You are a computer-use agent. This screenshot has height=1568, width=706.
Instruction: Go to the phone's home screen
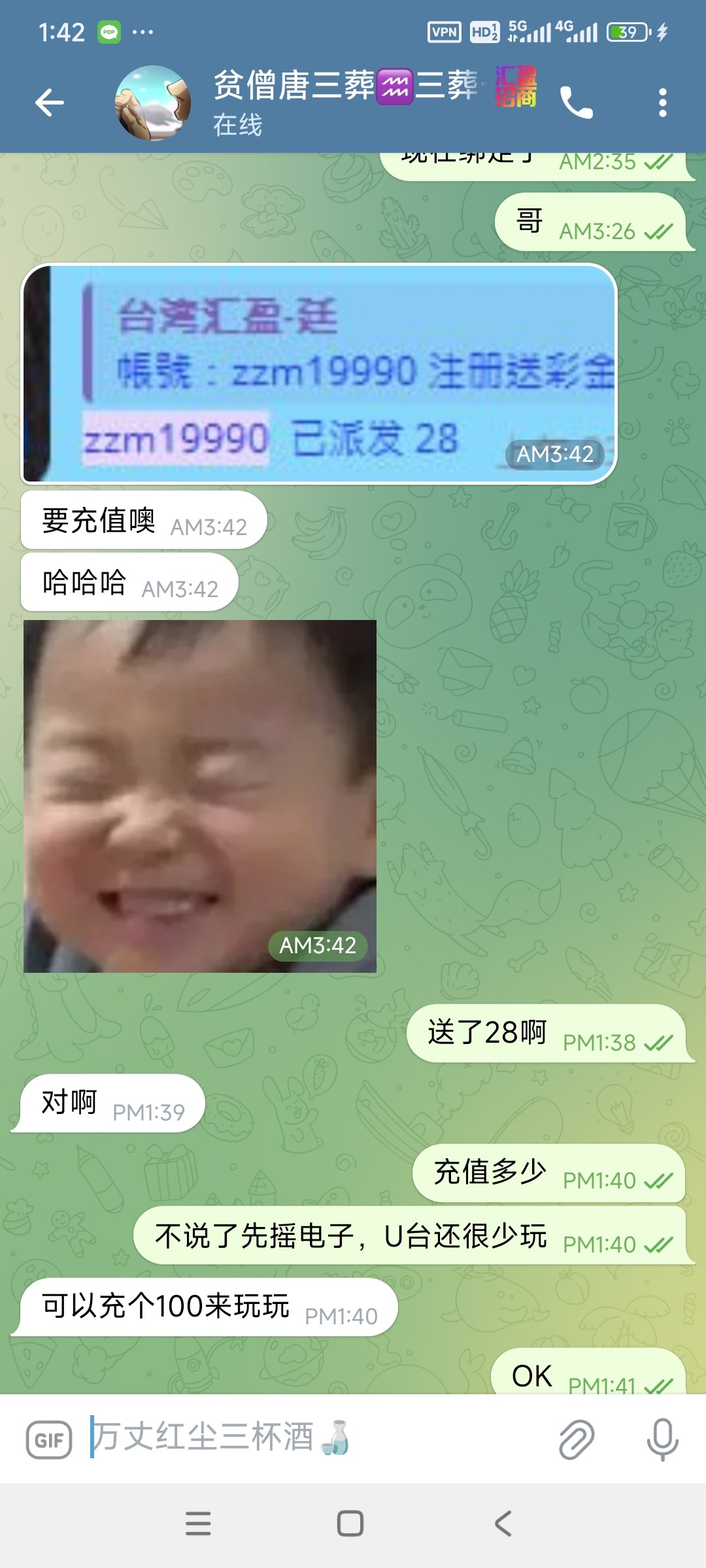click(x=350, y=1524)
